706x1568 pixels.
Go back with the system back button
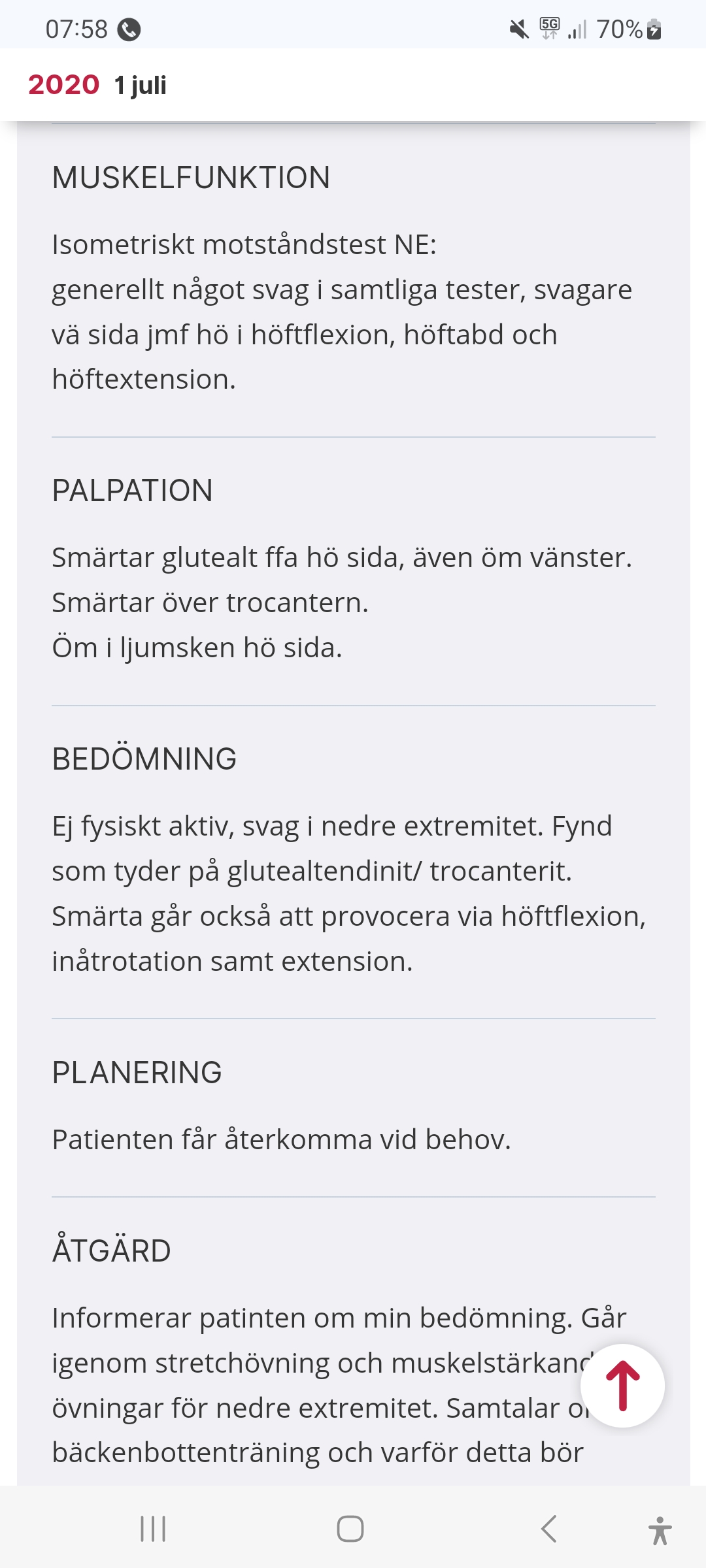[549, 1529]
